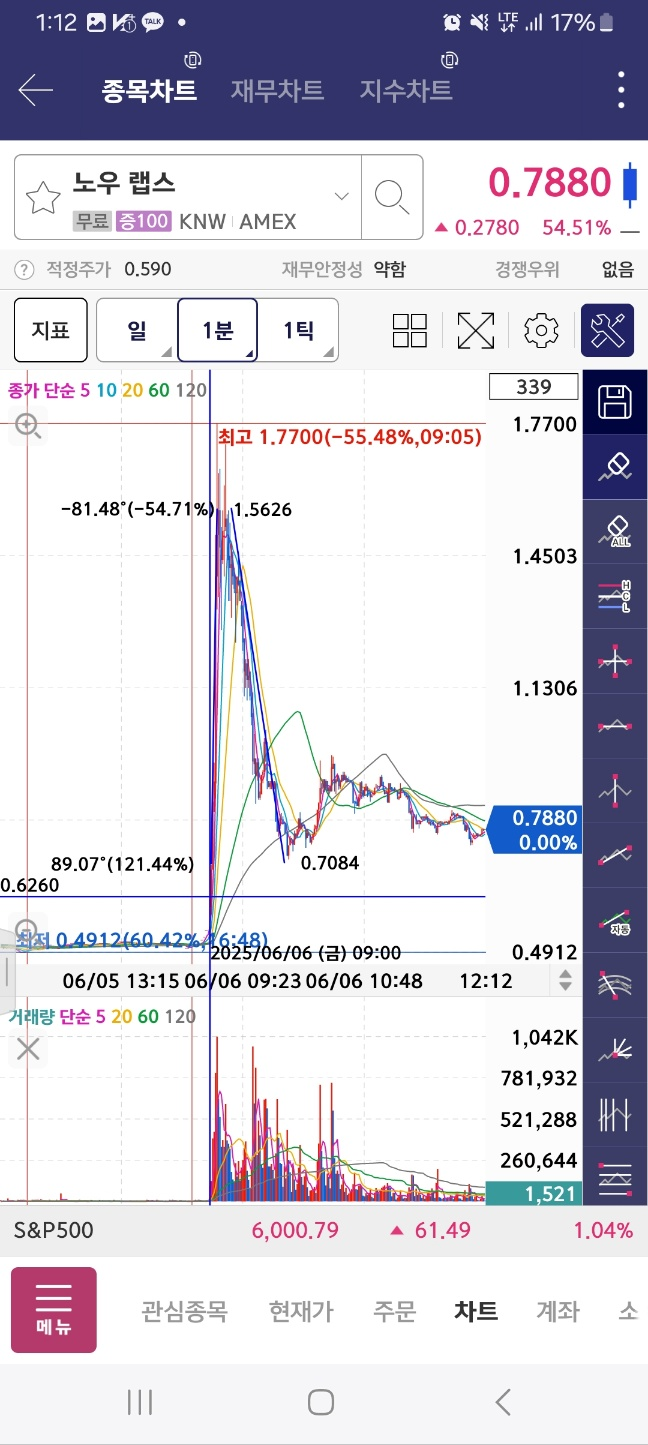
Task: Open chart settings gear
Action: pos(541,330)
